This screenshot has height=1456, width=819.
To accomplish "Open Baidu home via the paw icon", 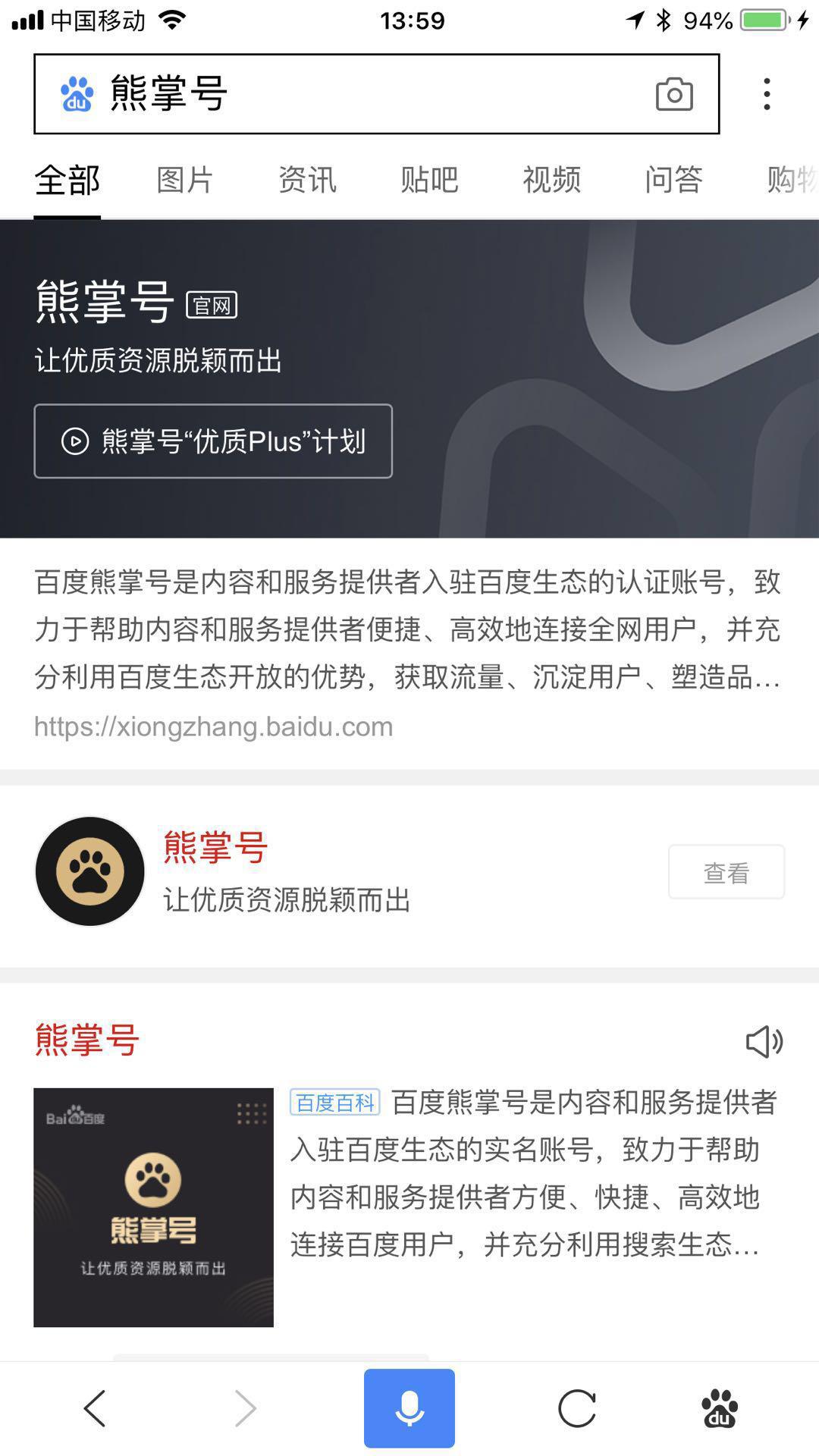I will (x=719, y=1408).
